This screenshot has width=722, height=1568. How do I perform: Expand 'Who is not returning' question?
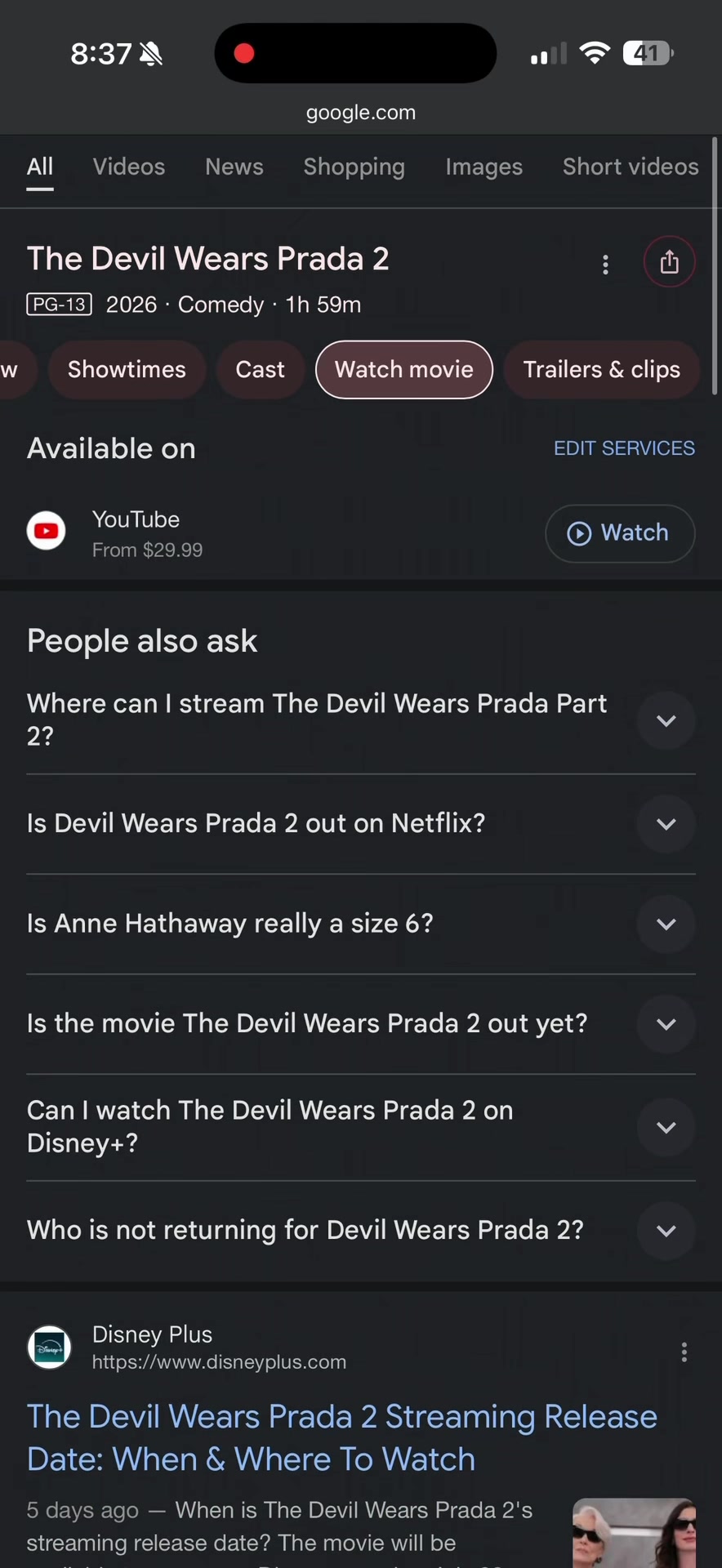point(361,1230)
